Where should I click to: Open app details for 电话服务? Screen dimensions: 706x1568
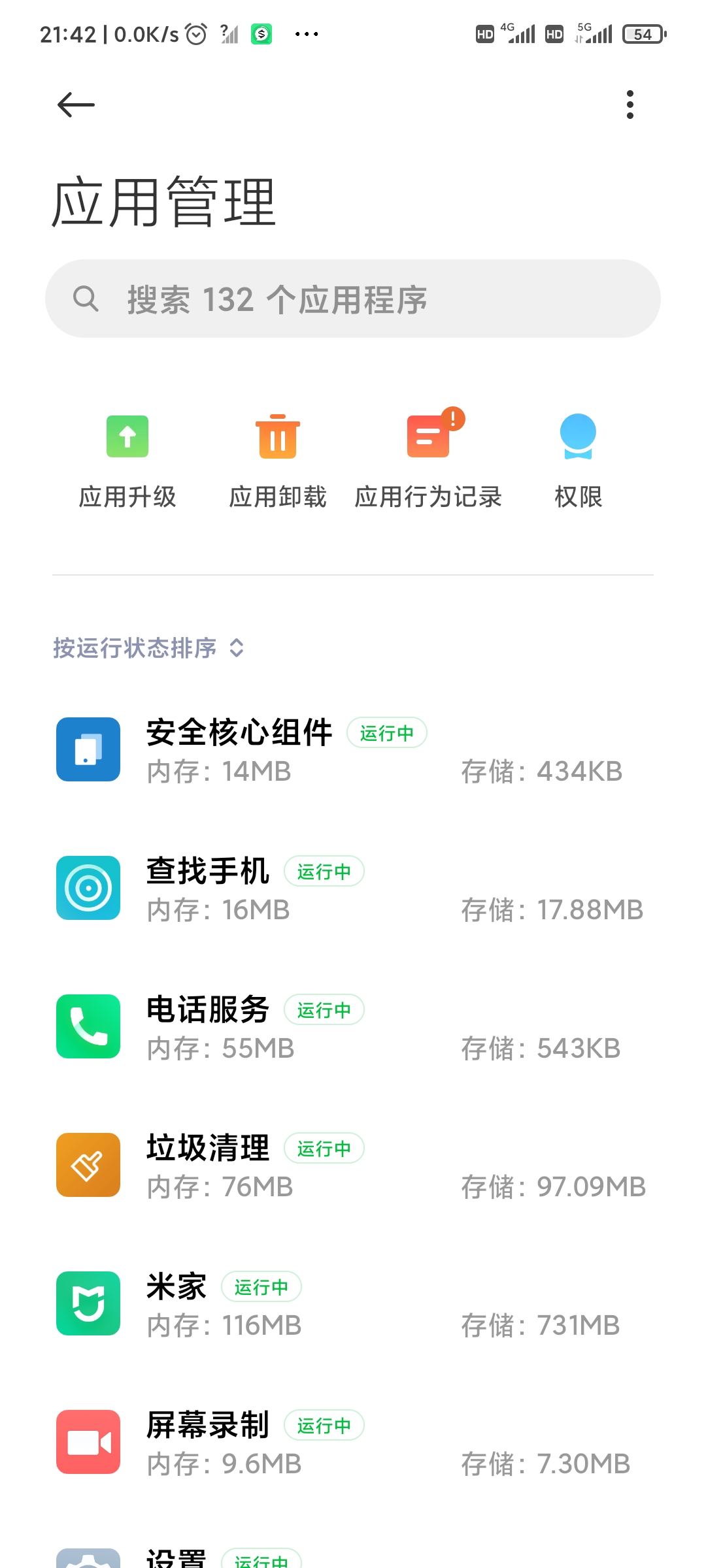click(x=353, y=1027)
